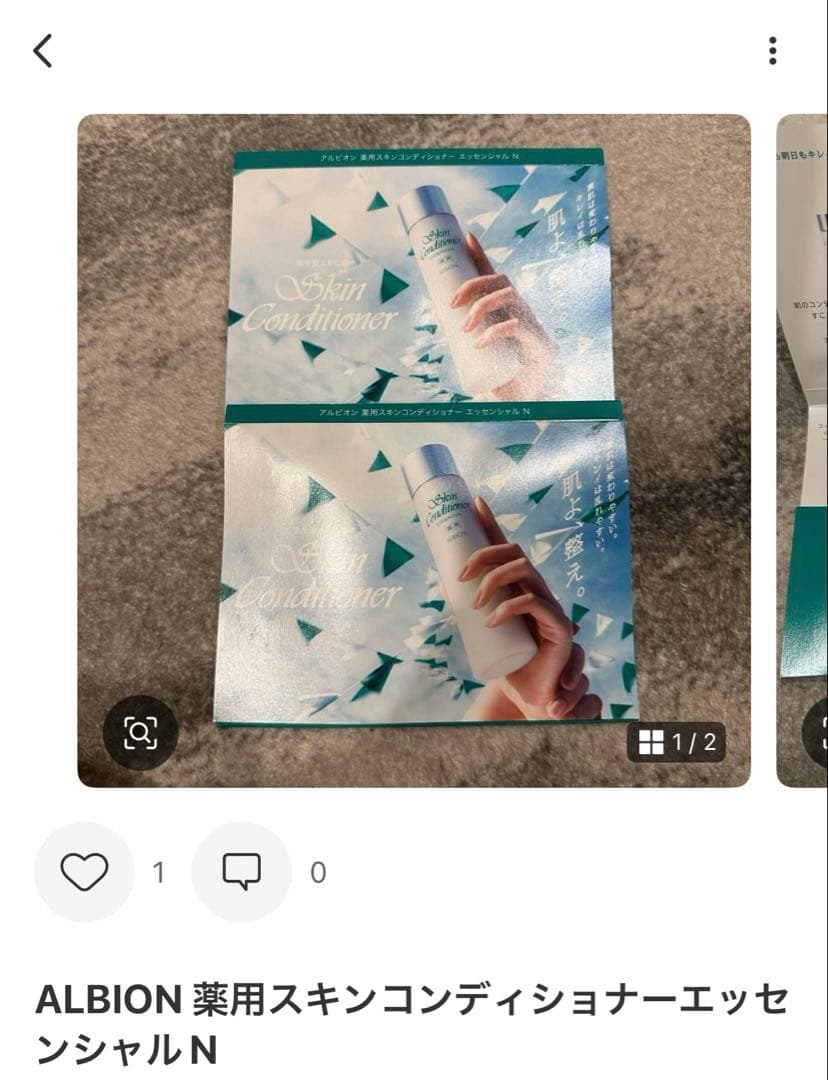Like this listing with the heart

pyautogui.click(x=84, y=872)
